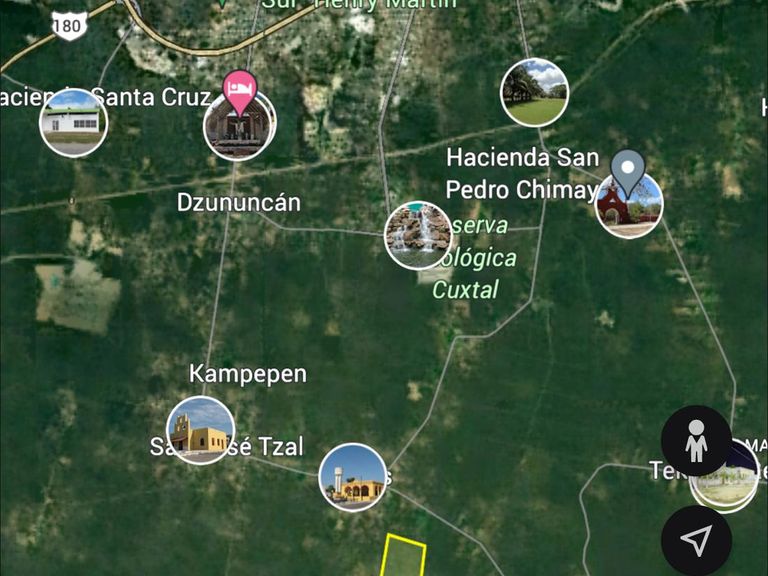This screenshot has height=576, width=768.
Task: Open the water tower building photo marker
Action: point(353,477)
